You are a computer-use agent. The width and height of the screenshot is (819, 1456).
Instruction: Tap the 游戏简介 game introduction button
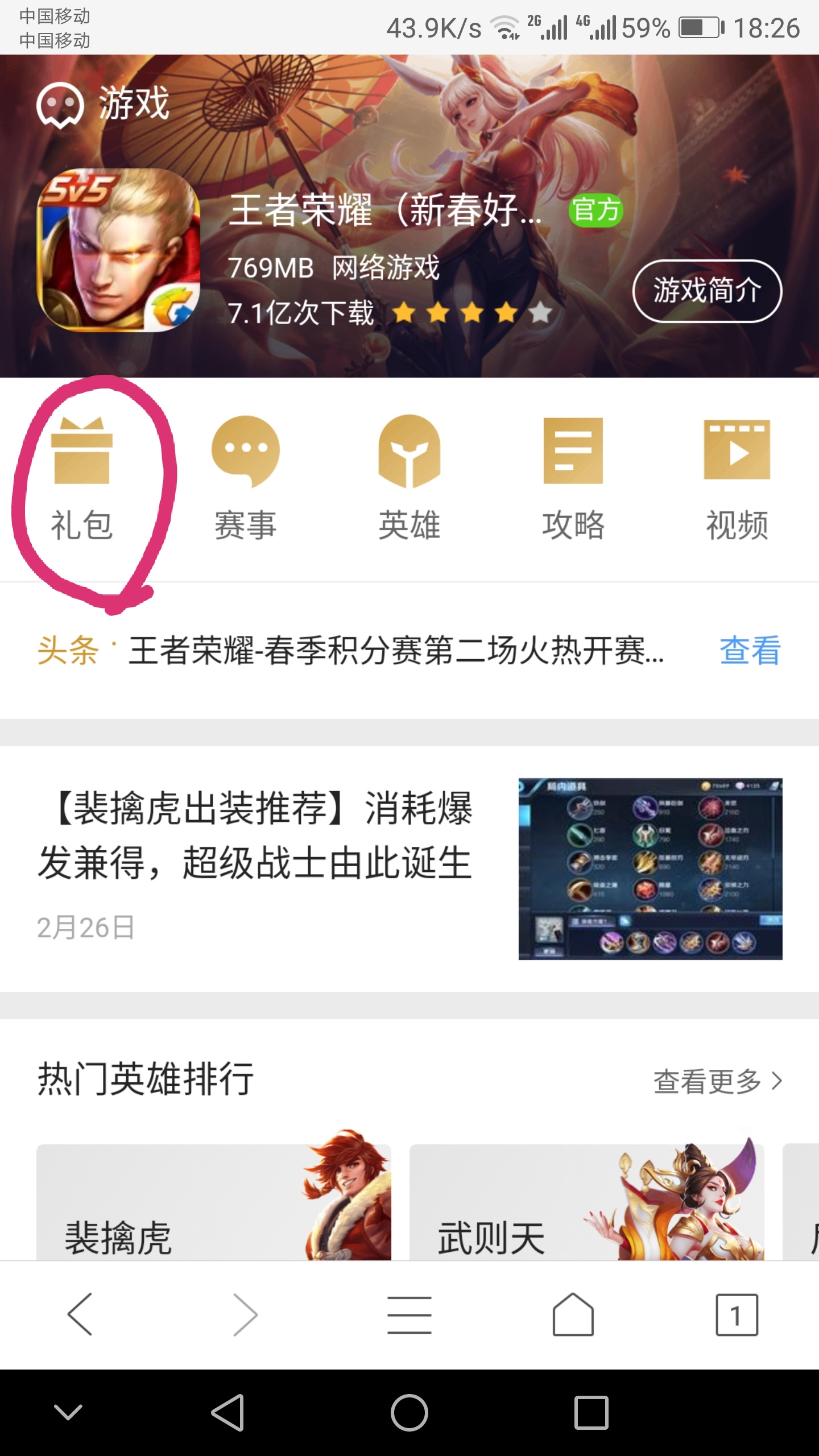point(707,291)
